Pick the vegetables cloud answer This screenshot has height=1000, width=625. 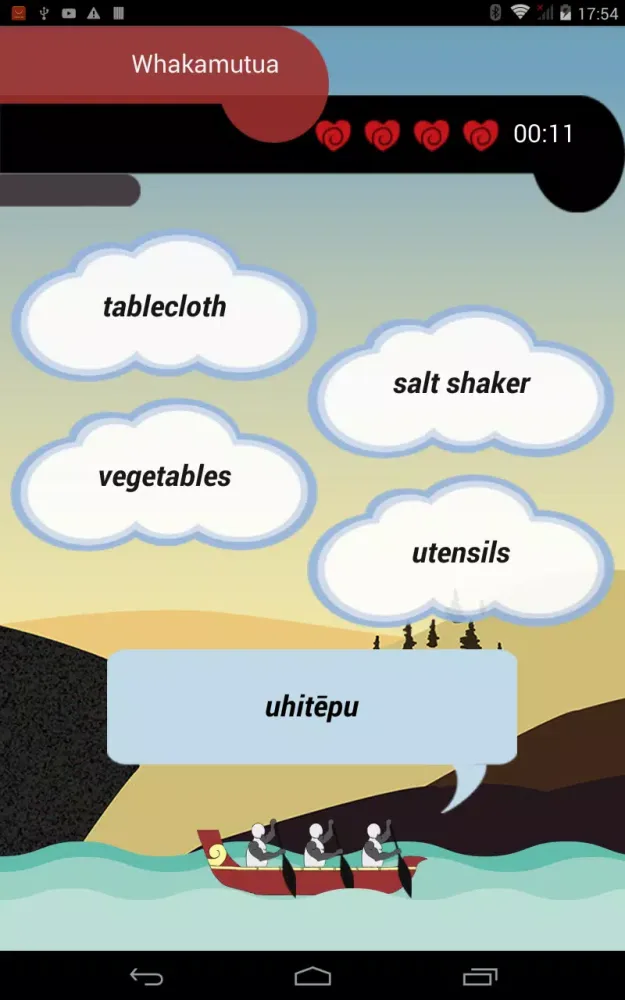(164, 477)
